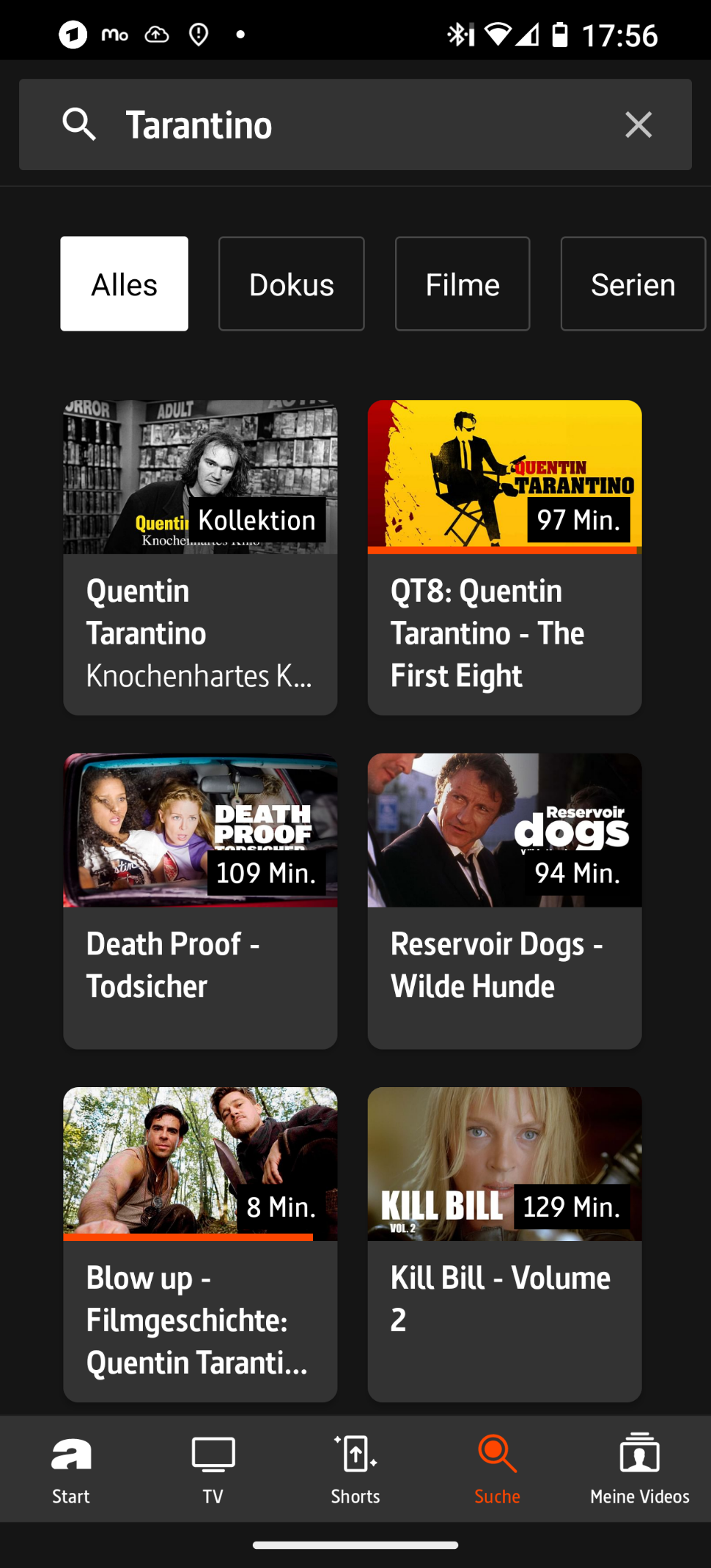Tap the Suche tab in bottom navigation
The image size is (711, 1568).
pyautogui.click(x=498, y=1469)
